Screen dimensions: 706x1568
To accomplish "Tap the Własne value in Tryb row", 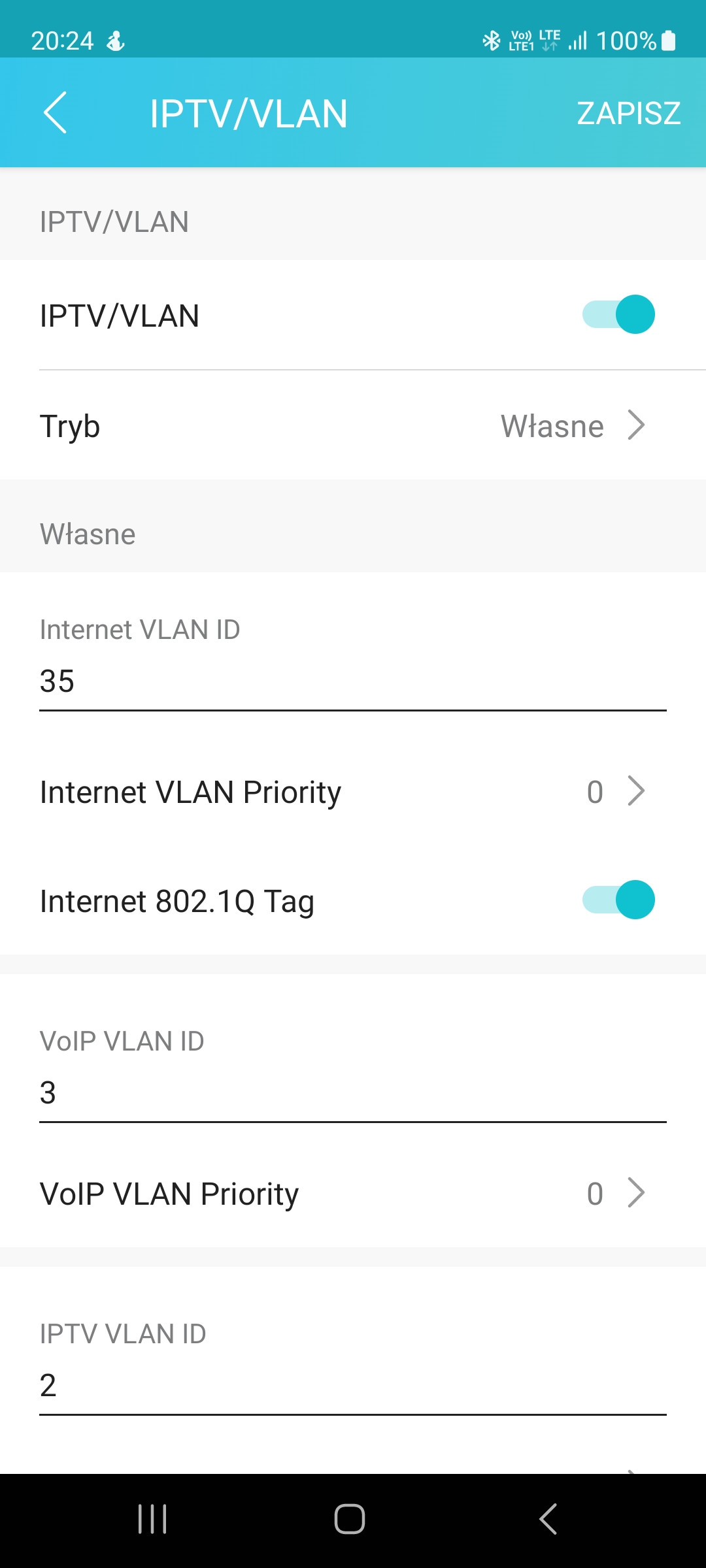I will click(553, 425).
